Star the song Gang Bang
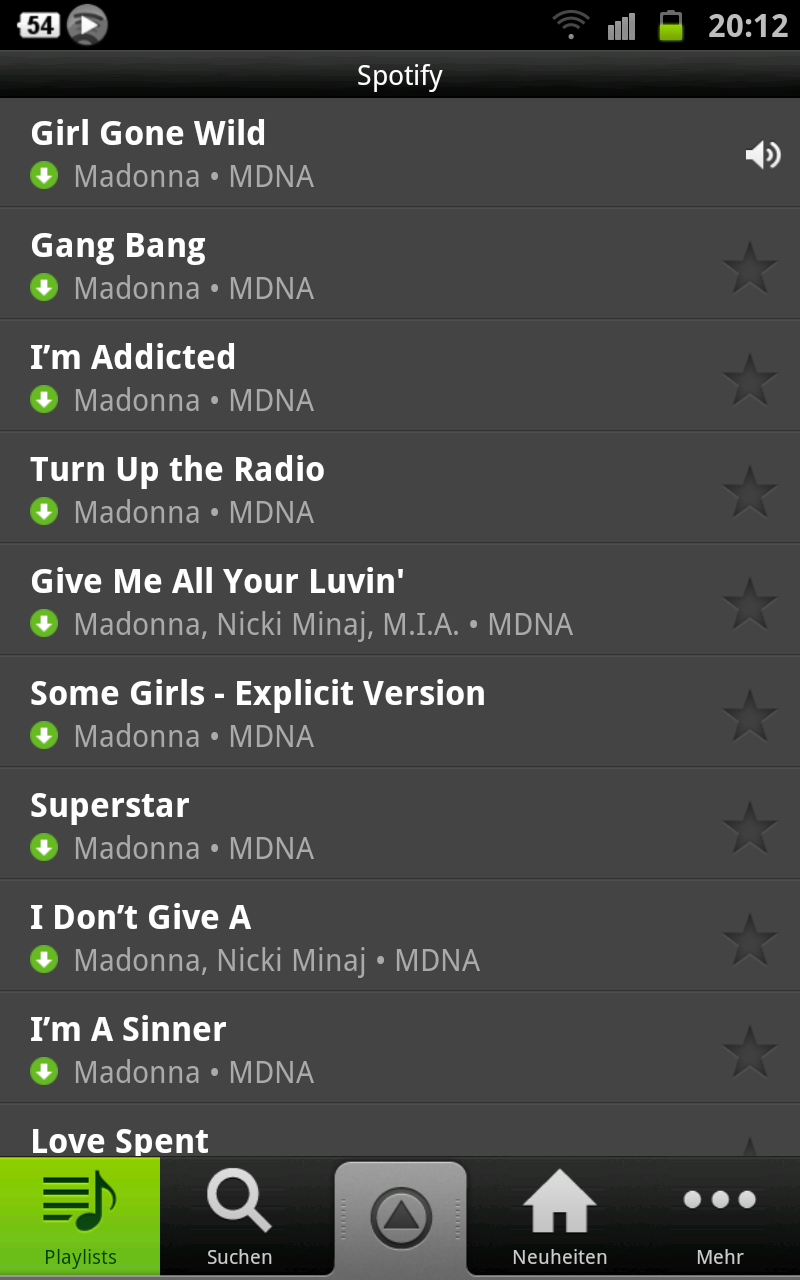Viewport: 800px width, 1280px height. (749, 267)
